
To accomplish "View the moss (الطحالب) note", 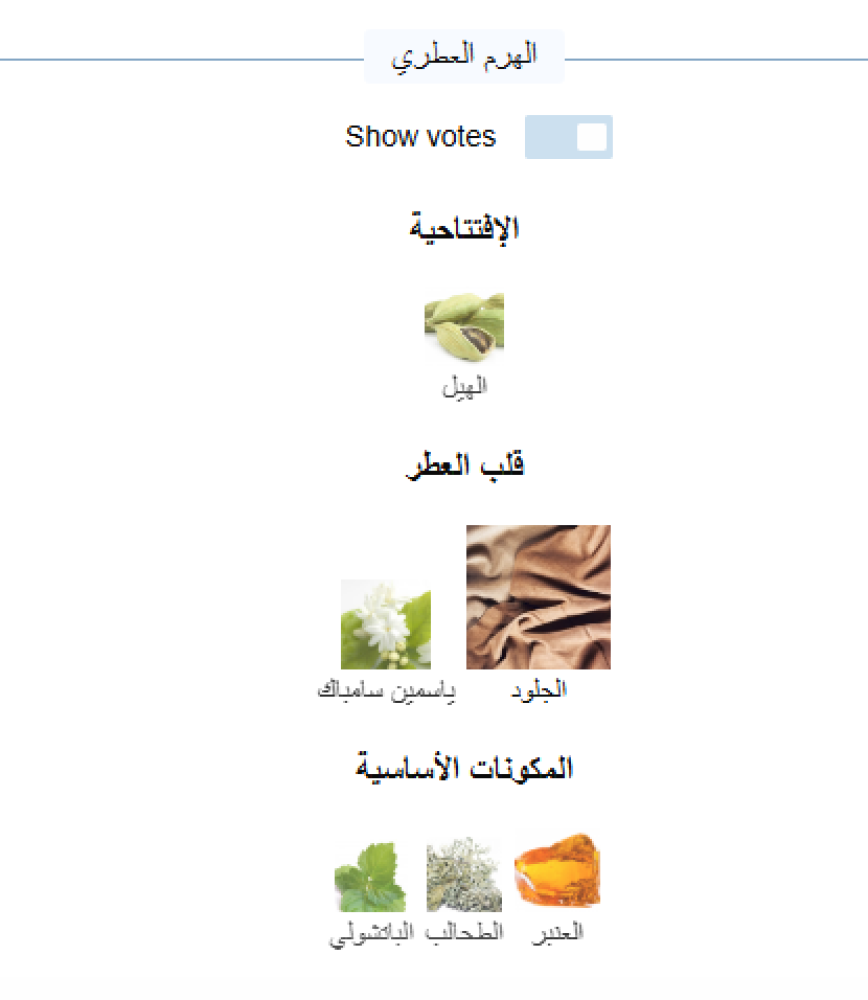I will (464, 890).
